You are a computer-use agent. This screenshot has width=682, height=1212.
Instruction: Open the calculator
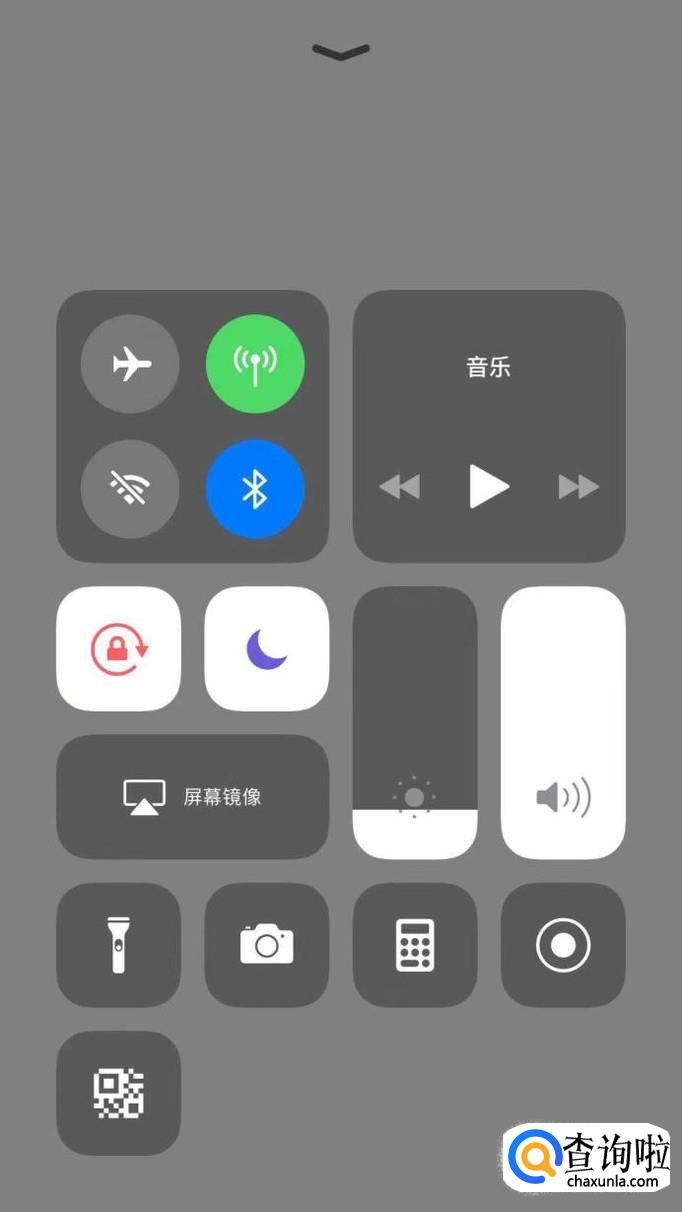[415, 945]
